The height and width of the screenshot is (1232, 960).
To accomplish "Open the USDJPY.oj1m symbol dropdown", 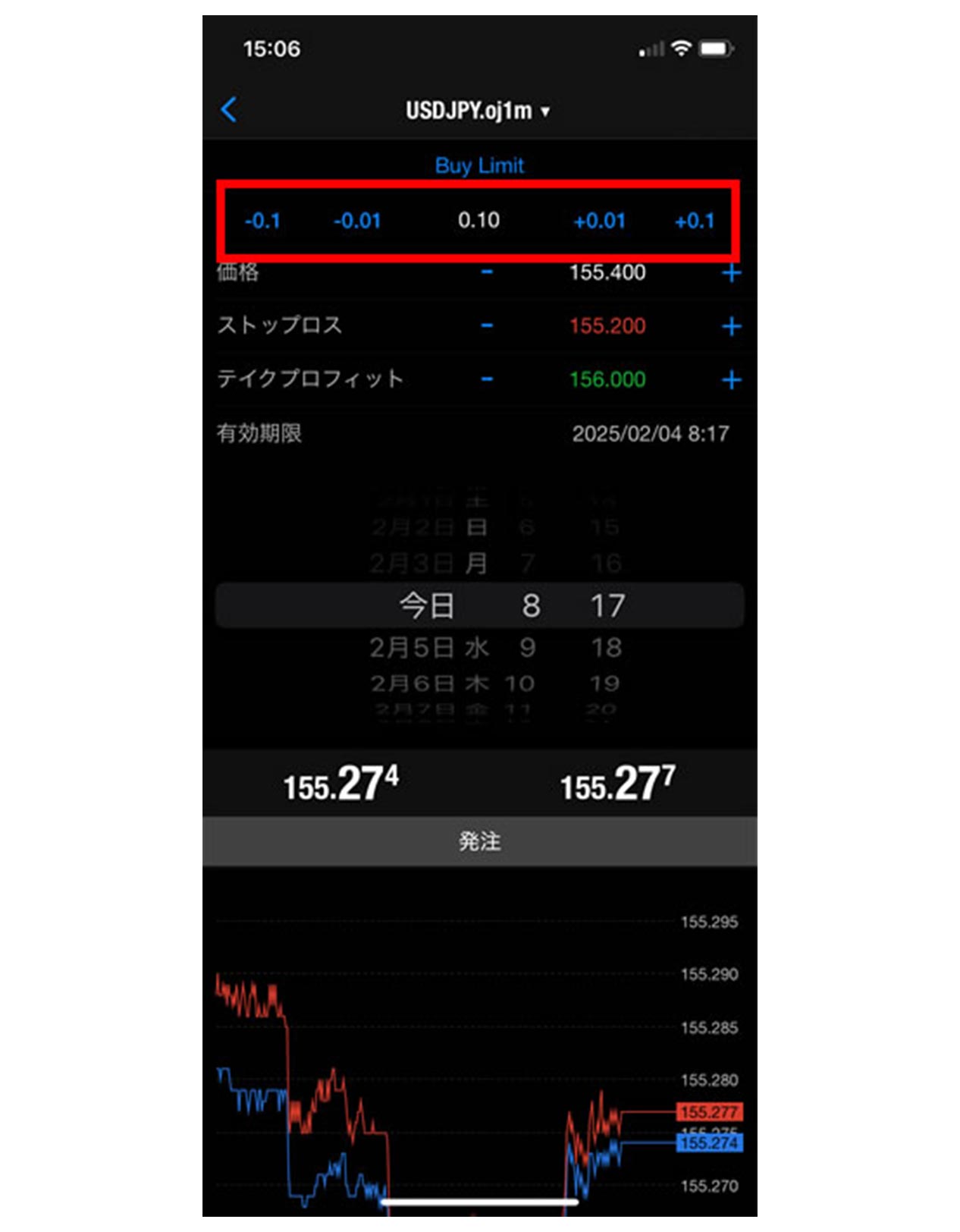I will pyautogui.click(x=478, y=111).
